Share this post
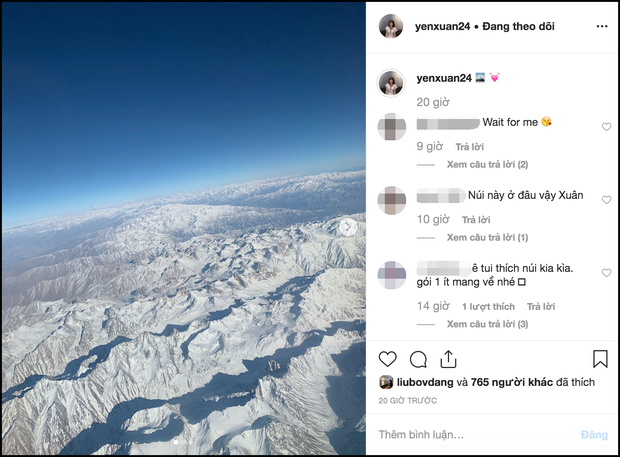This screenshot has height=457, width=620. coord(448,358)
